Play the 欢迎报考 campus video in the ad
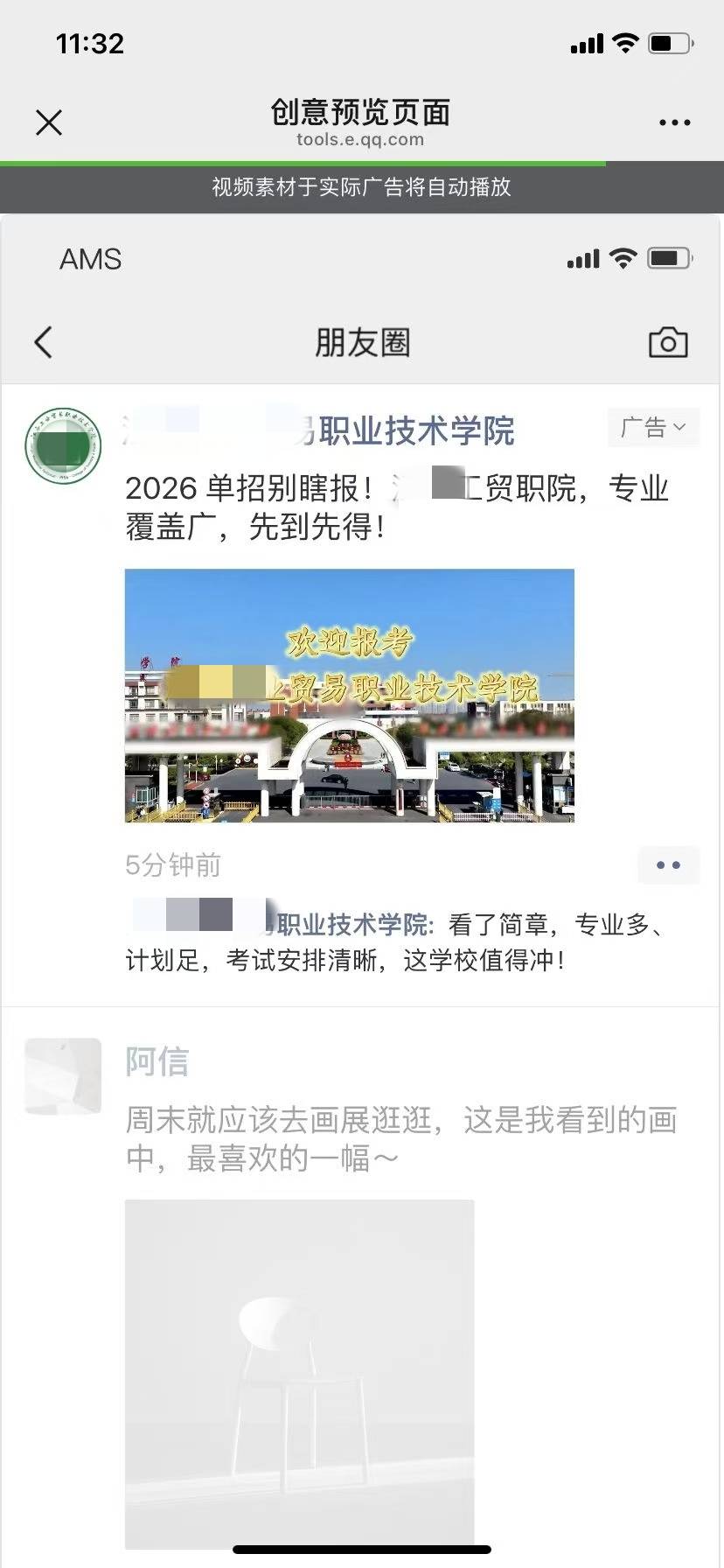 [349, 696]
